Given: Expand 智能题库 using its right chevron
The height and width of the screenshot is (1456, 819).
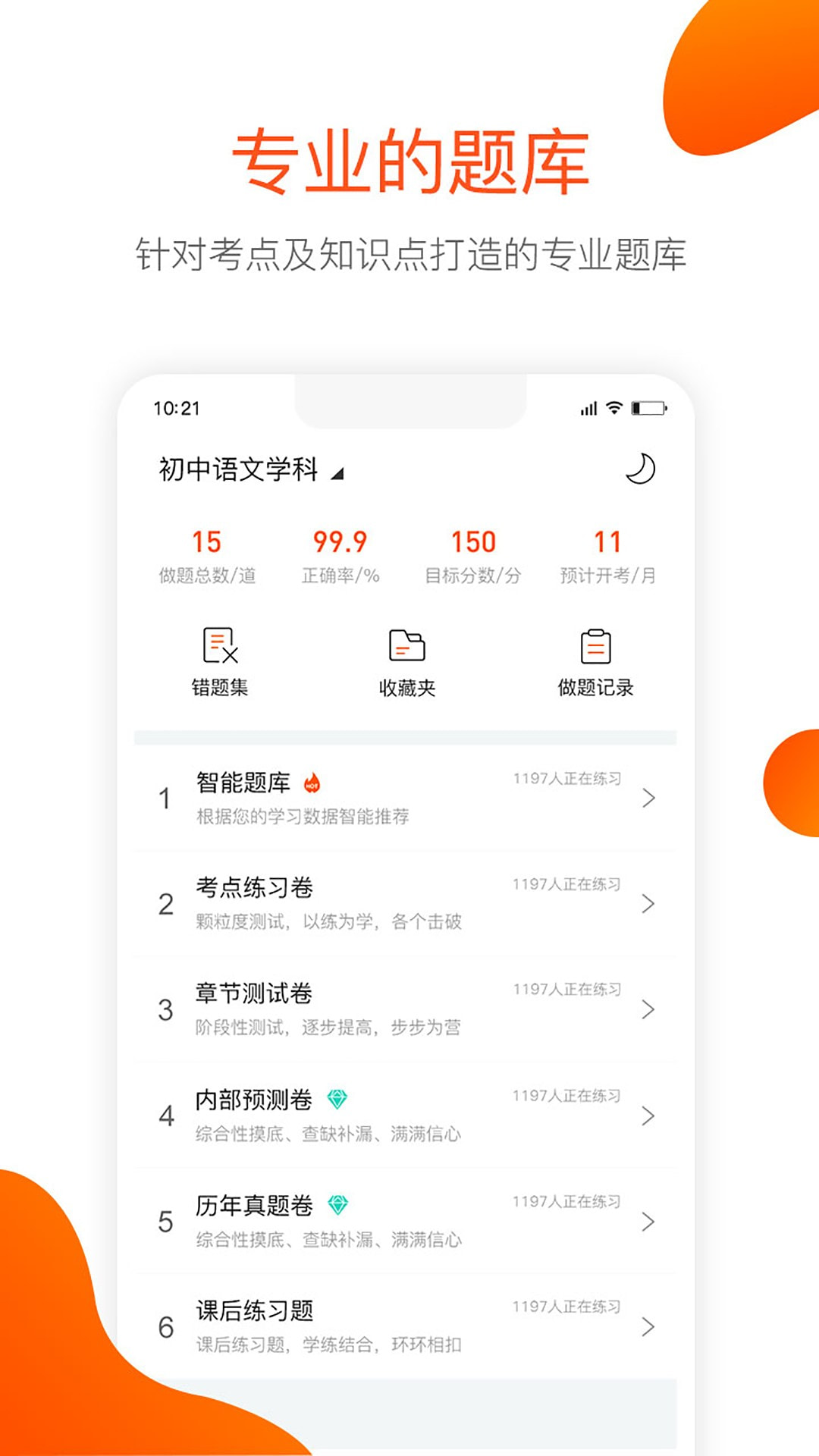Looking at the screenshot, I should click(x=648, y=799).
